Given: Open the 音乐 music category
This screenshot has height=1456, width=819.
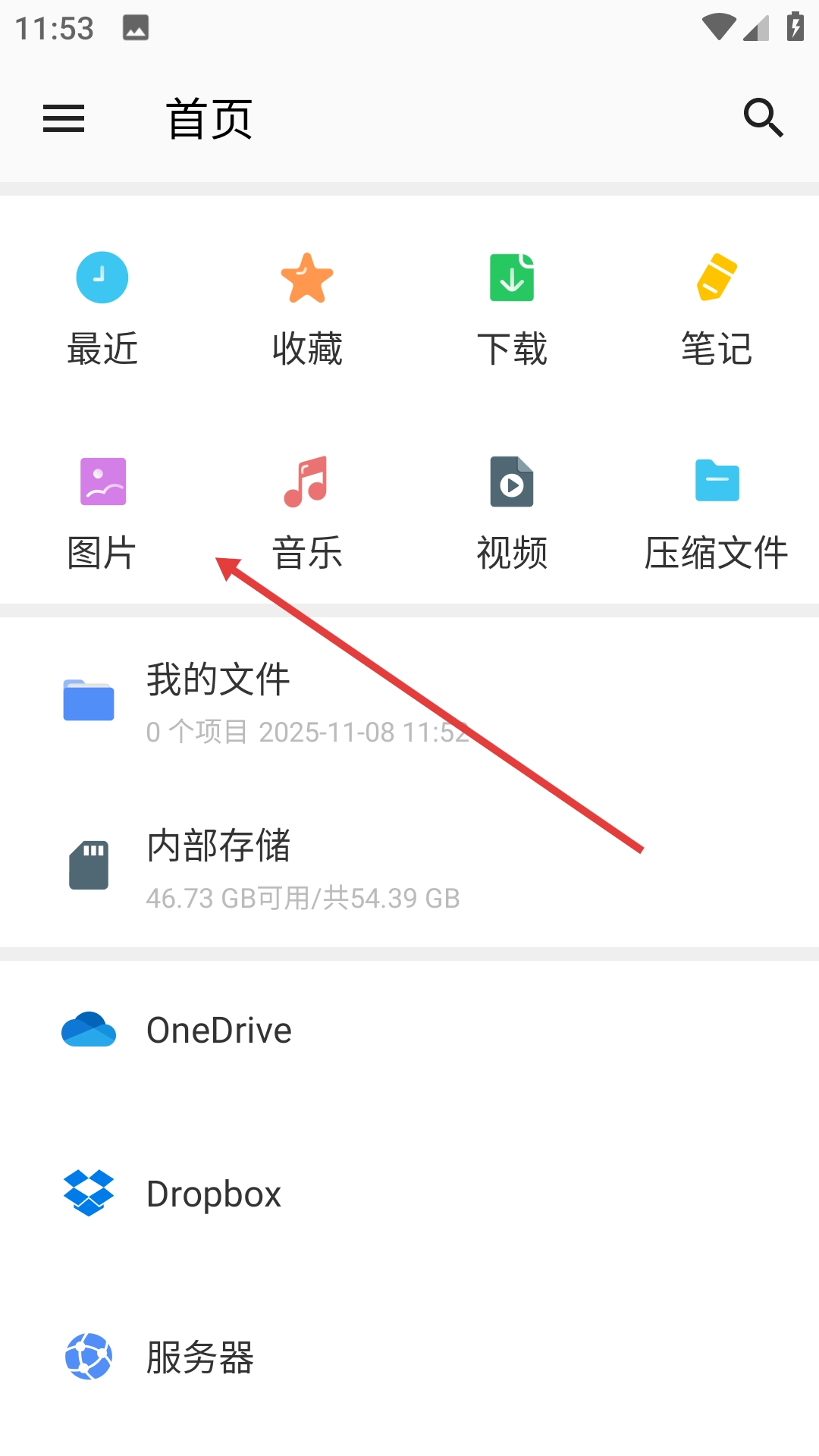Looking at the screenshot, I should coord(307,512).
